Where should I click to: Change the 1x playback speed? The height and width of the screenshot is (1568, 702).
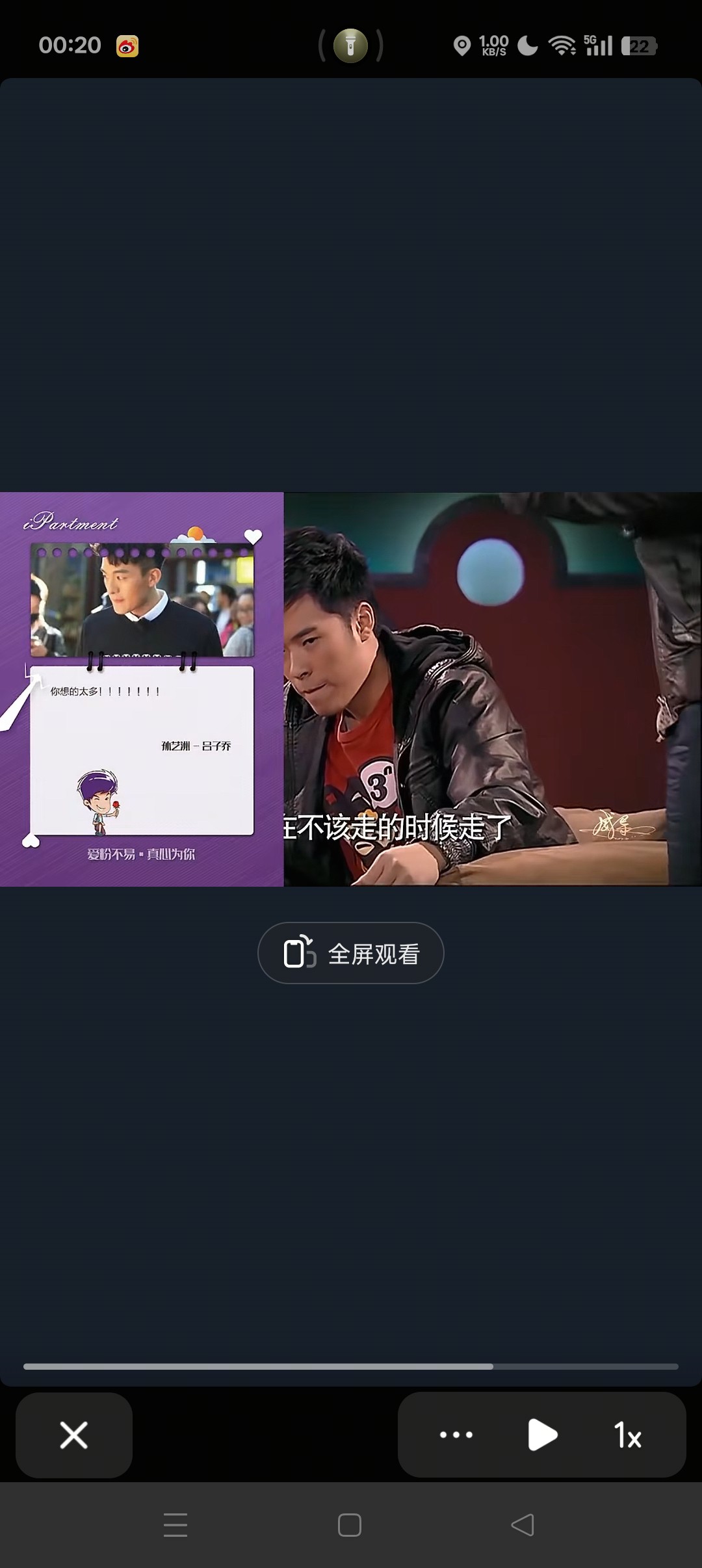coord(627,1435)
